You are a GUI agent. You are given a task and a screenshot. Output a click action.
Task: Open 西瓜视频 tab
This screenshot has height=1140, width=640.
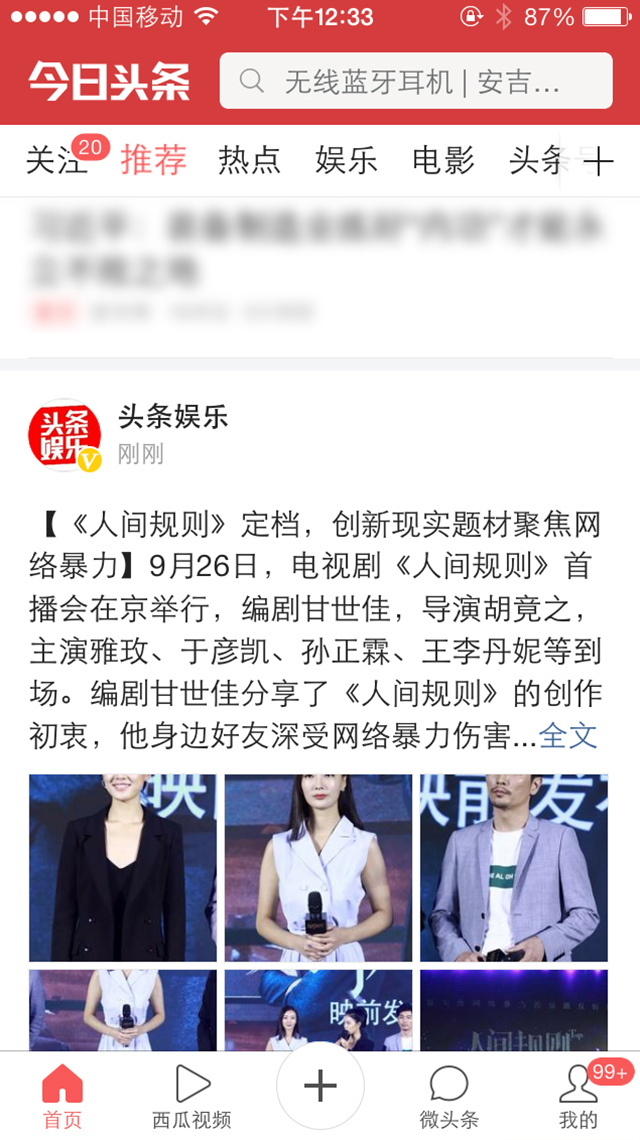point(192,1097)
